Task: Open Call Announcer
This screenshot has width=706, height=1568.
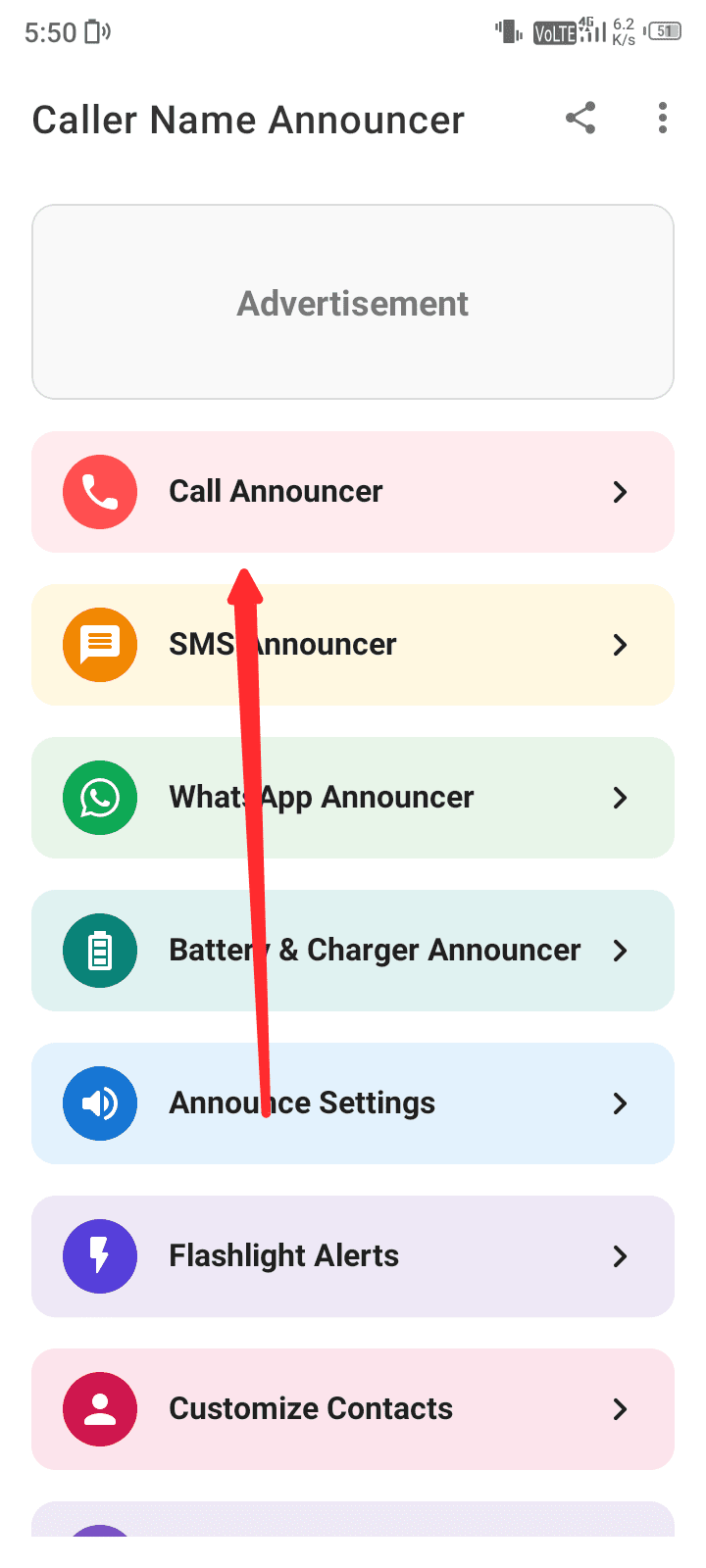Action: (353, 492)
